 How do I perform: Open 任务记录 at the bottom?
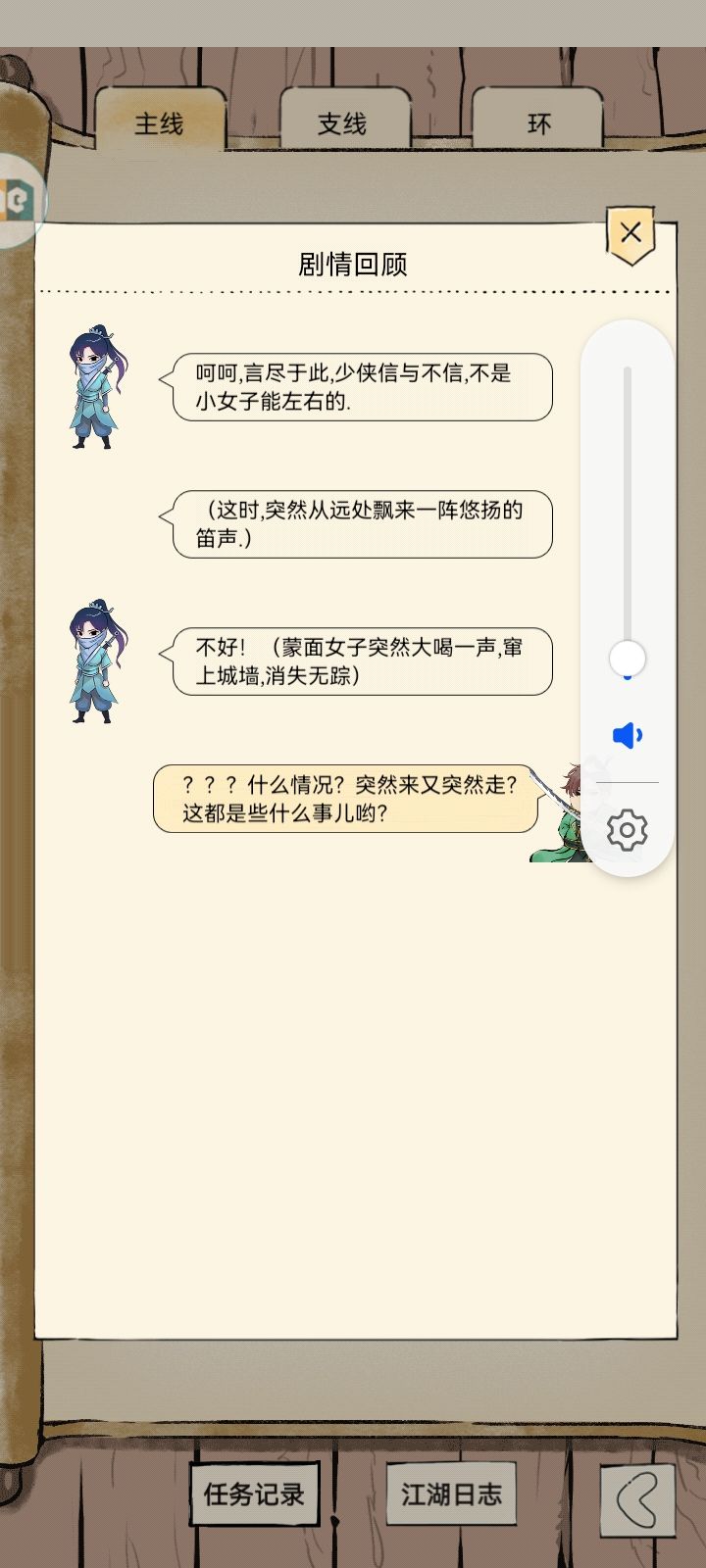[x=254, y=1493]
